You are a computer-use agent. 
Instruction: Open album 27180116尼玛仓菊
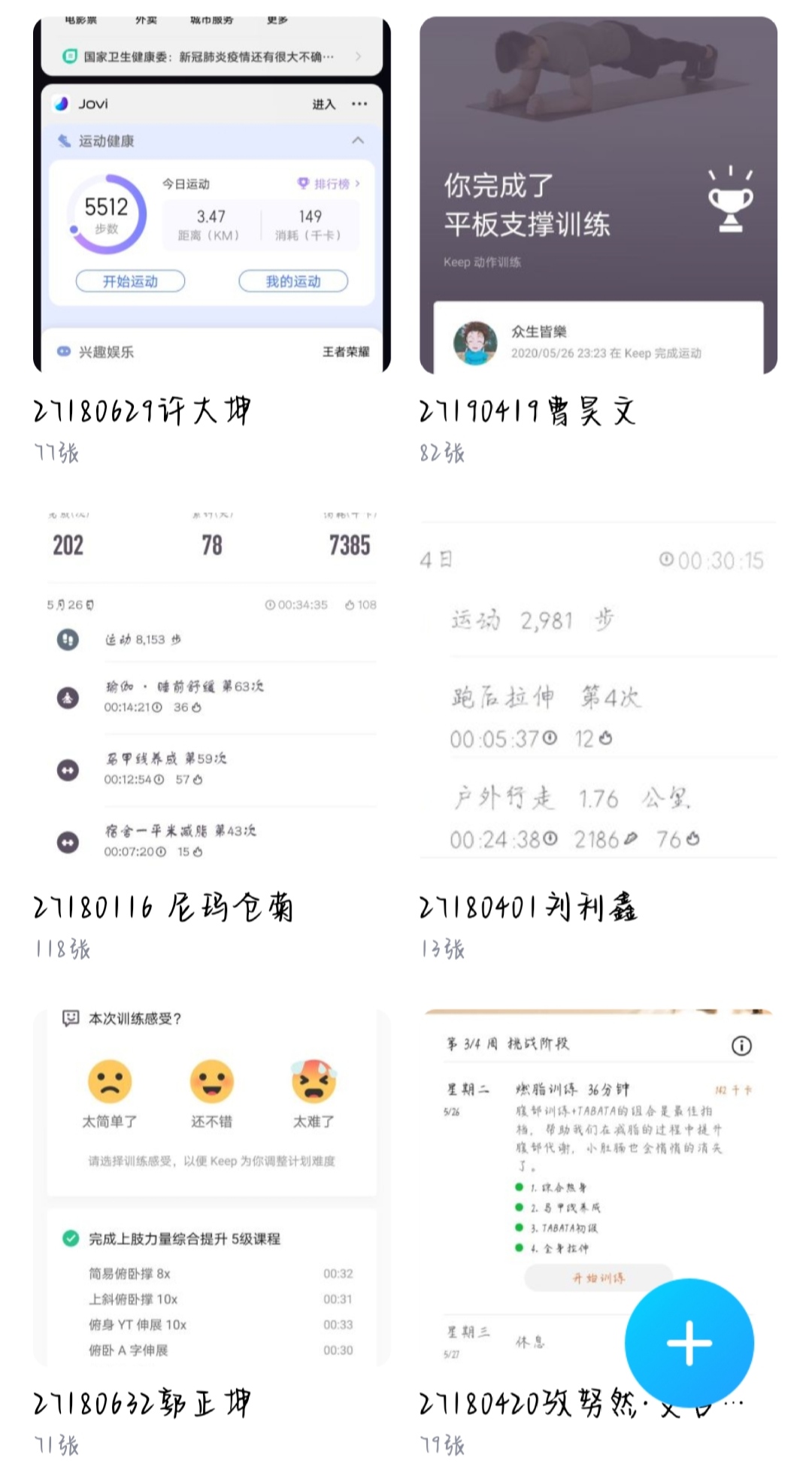click(x=212, y=688)
